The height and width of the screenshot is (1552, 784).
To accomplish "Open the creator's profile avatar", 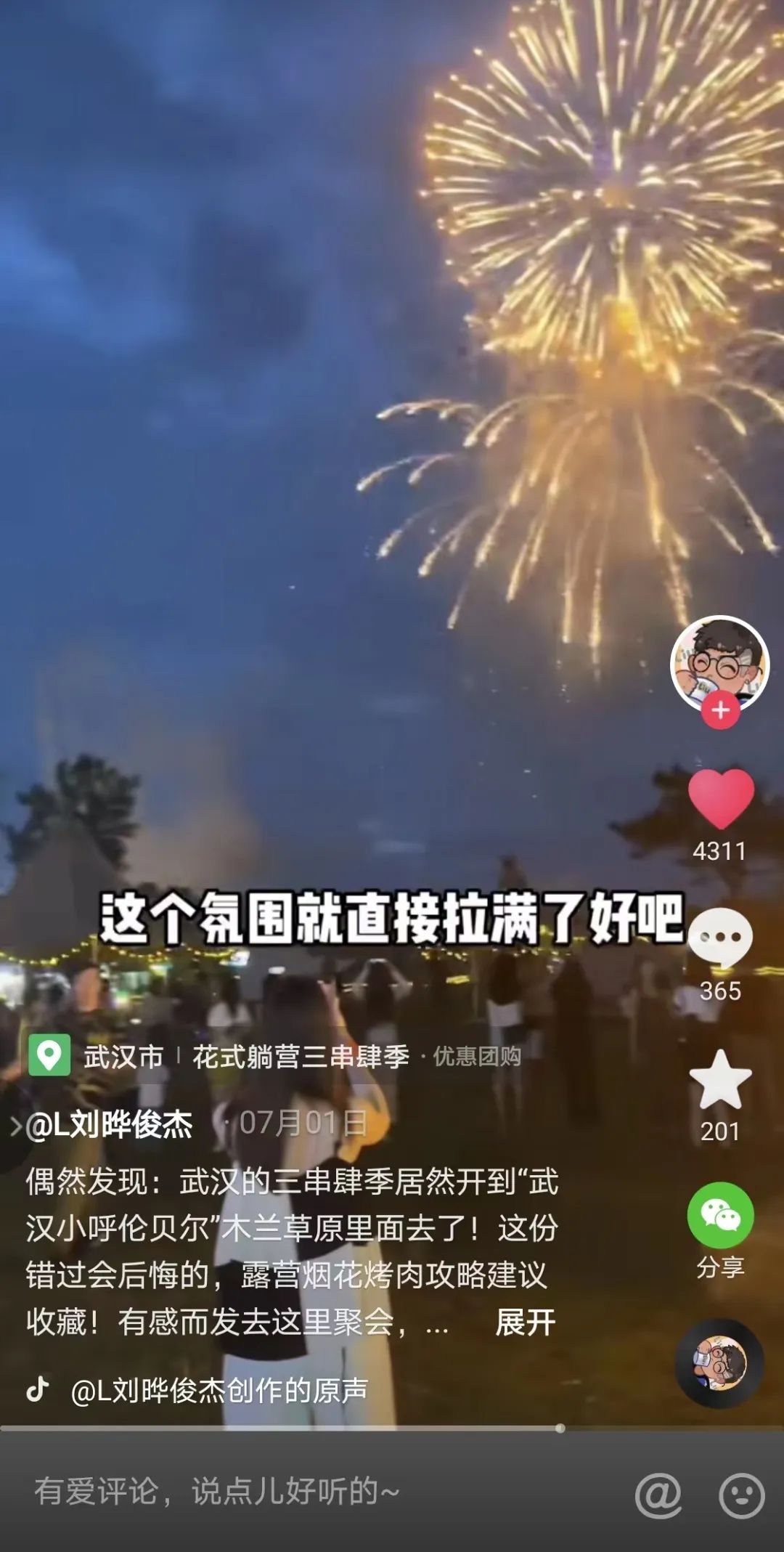I will click(719, 662).
